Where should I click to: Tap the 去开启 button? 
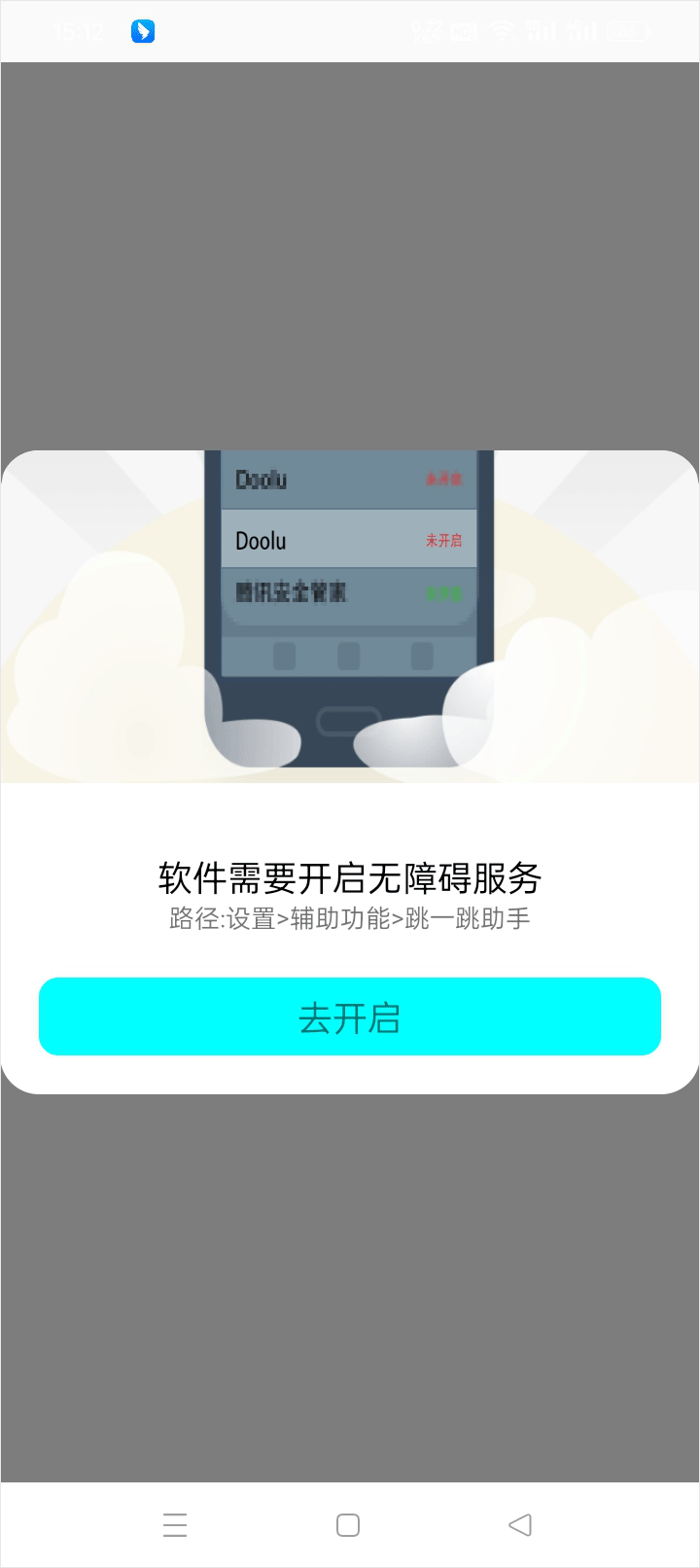[x=350, y=1016]
